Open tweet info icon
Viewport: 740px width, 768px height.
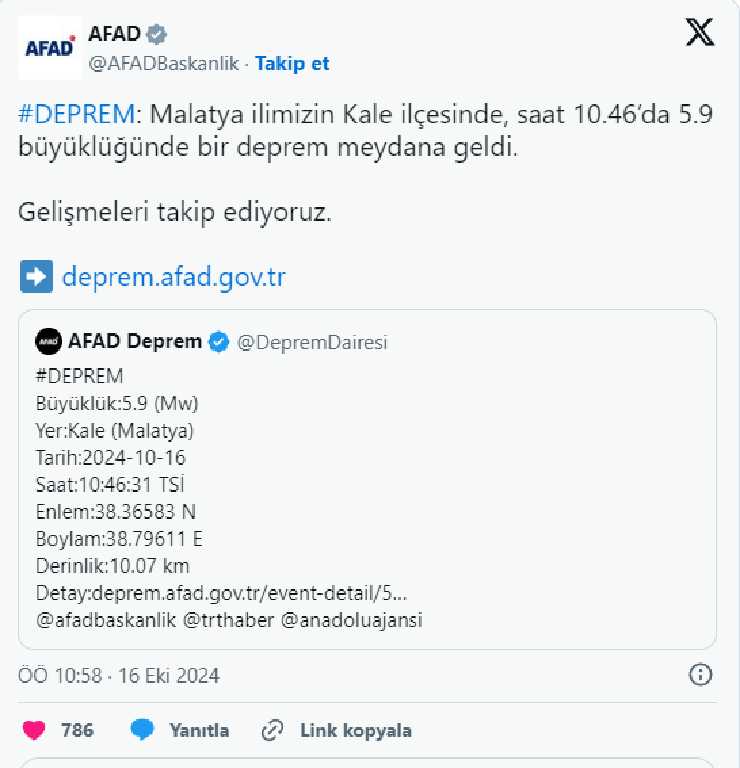701,675
